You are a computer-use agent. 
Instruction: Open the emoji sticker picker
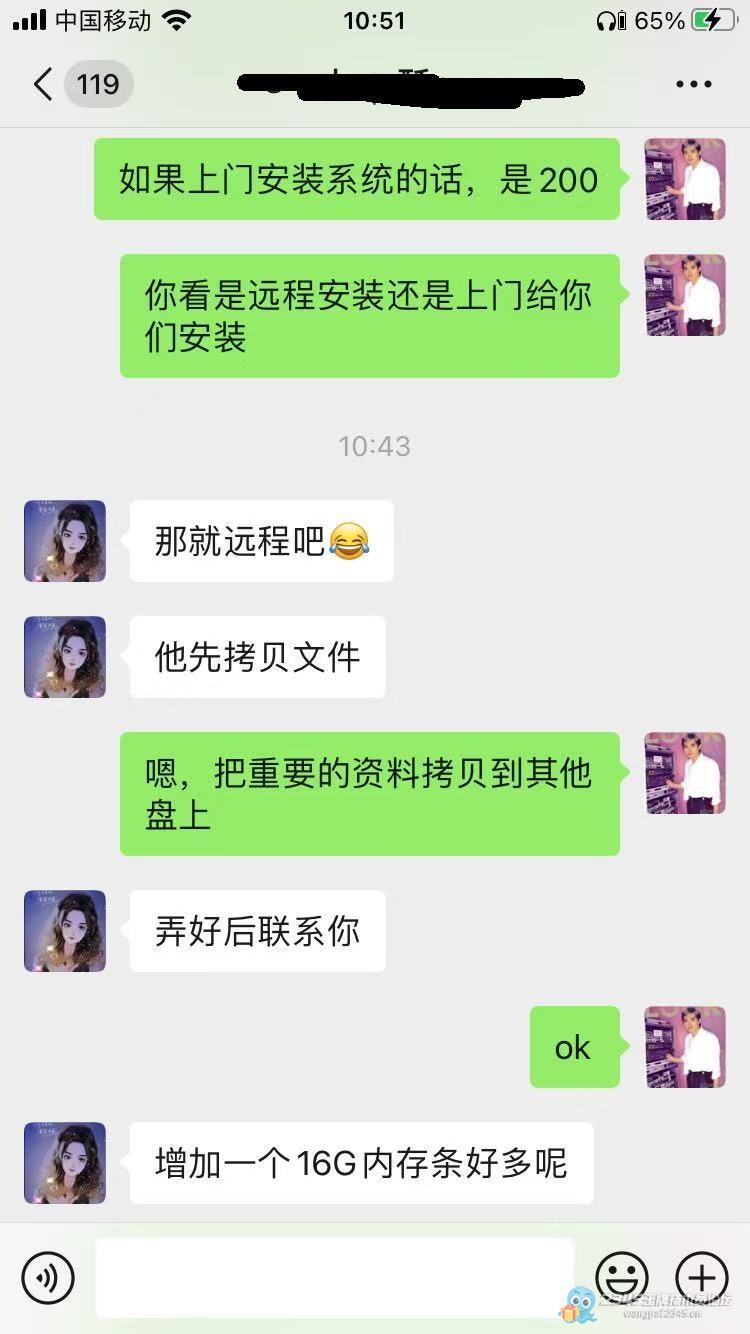coord(621,1277)
